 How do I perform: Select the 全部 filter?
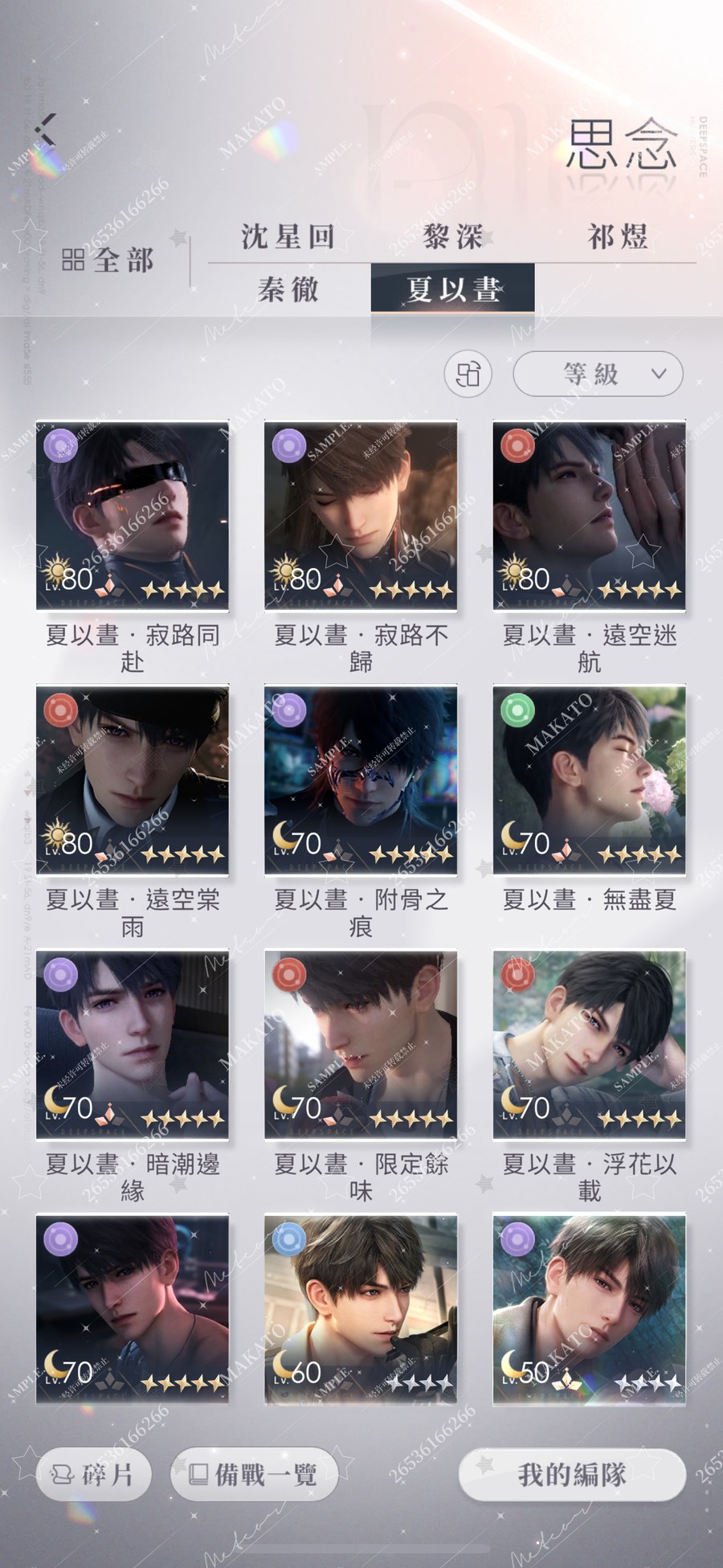click(x=108, y=260)
